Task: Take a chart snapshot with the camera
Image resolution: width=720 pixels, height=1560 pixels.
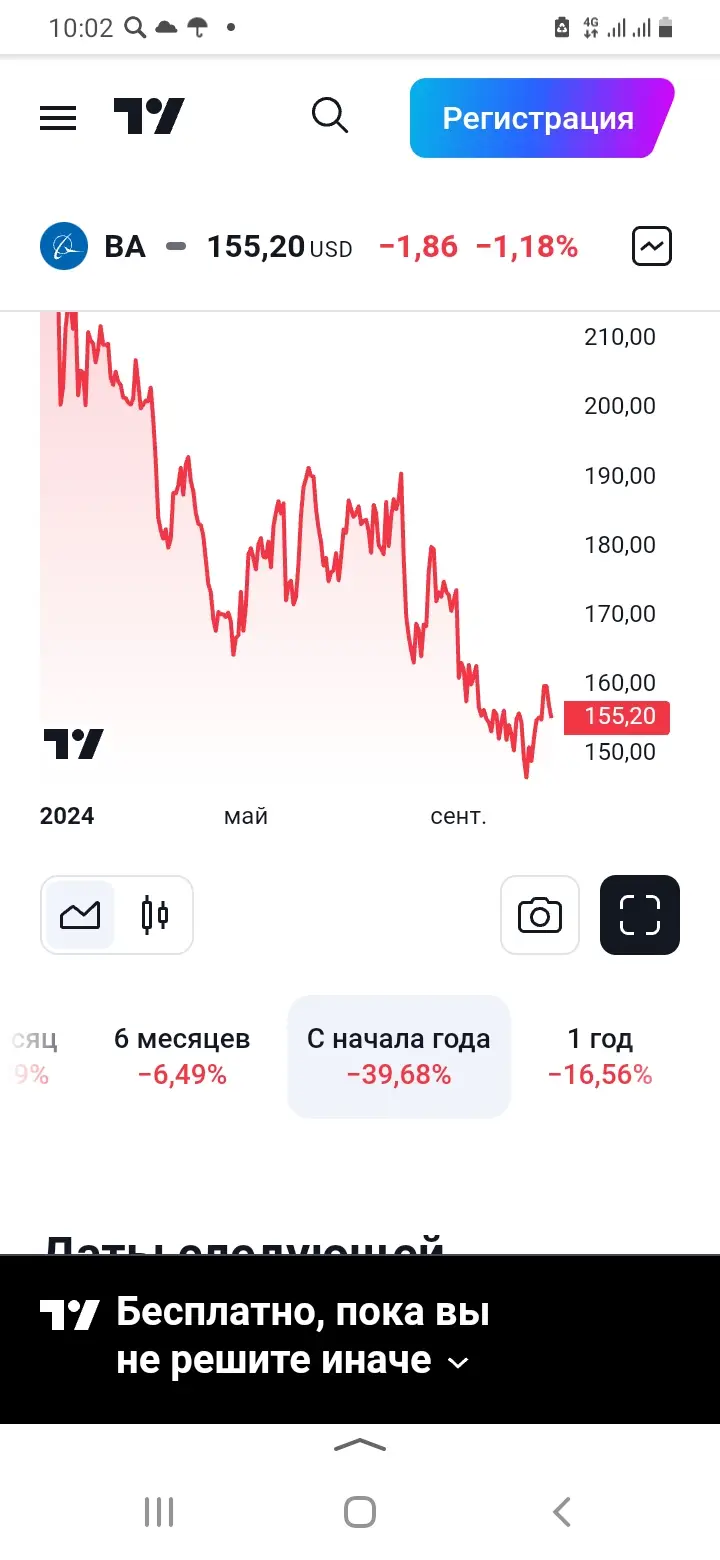Action: [540, 915]
